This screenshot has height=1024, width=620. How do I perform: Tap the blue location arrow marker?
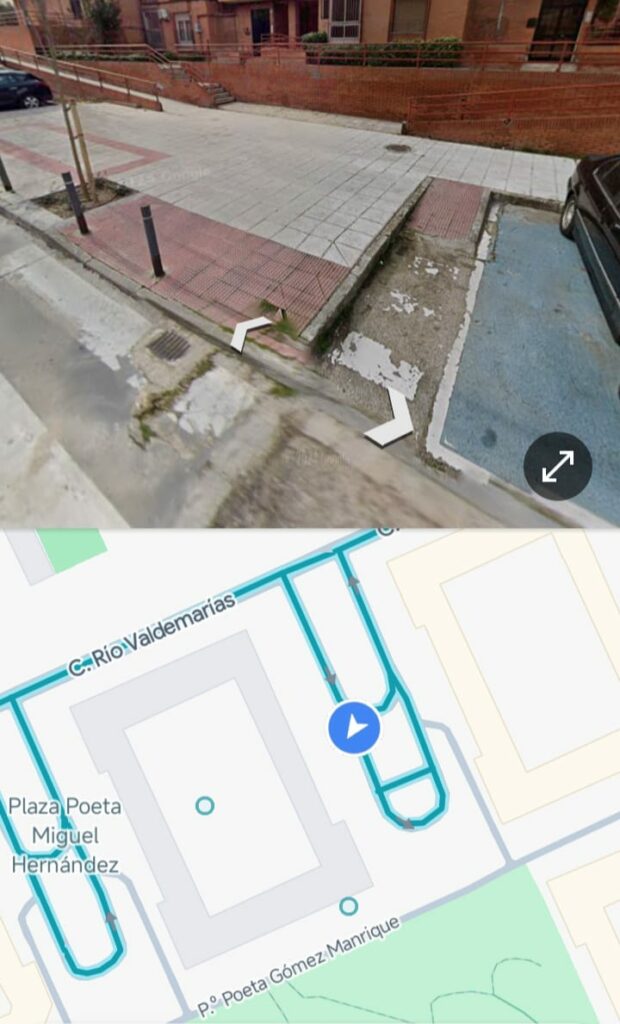354,728
